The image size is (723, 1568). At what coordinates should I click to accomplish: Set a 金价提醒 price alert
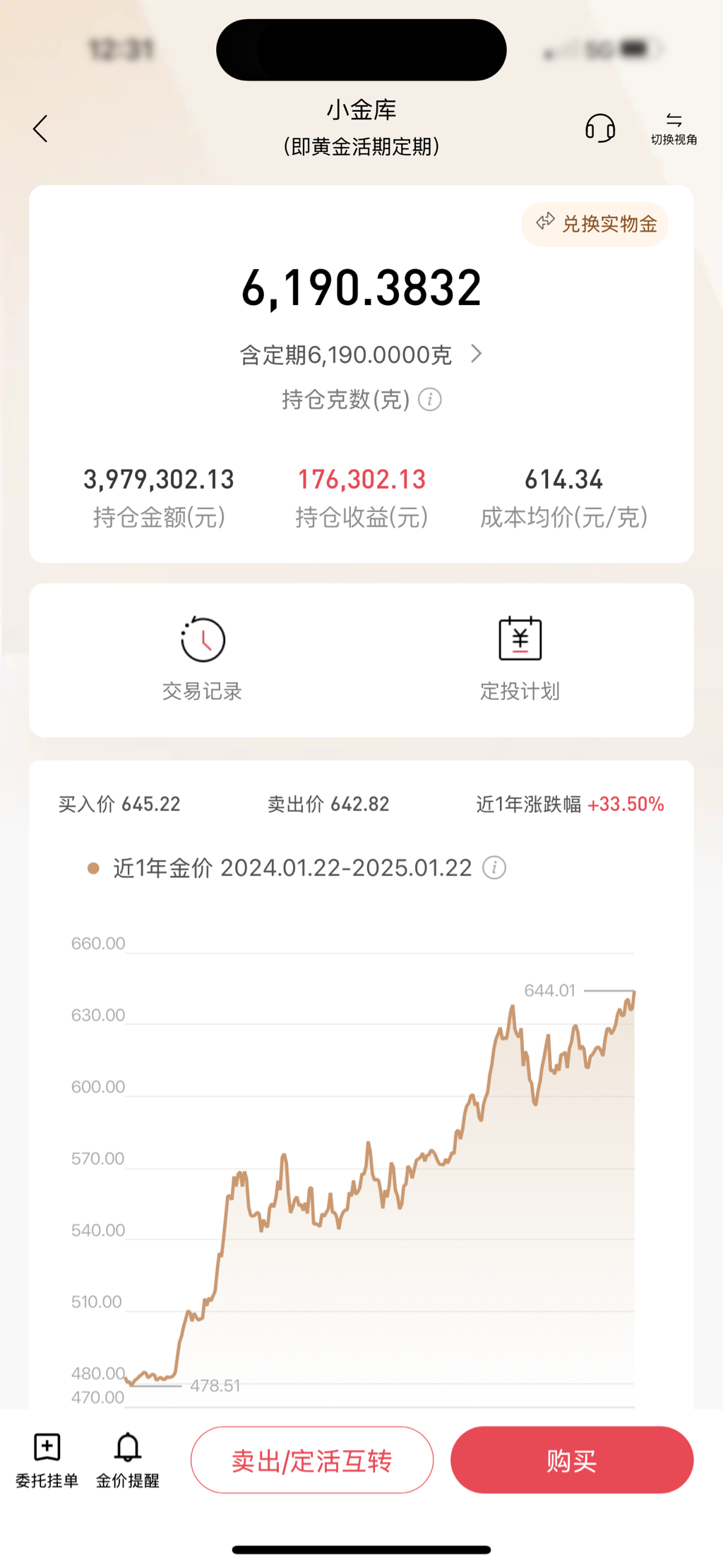click(x=128, y=1460)
